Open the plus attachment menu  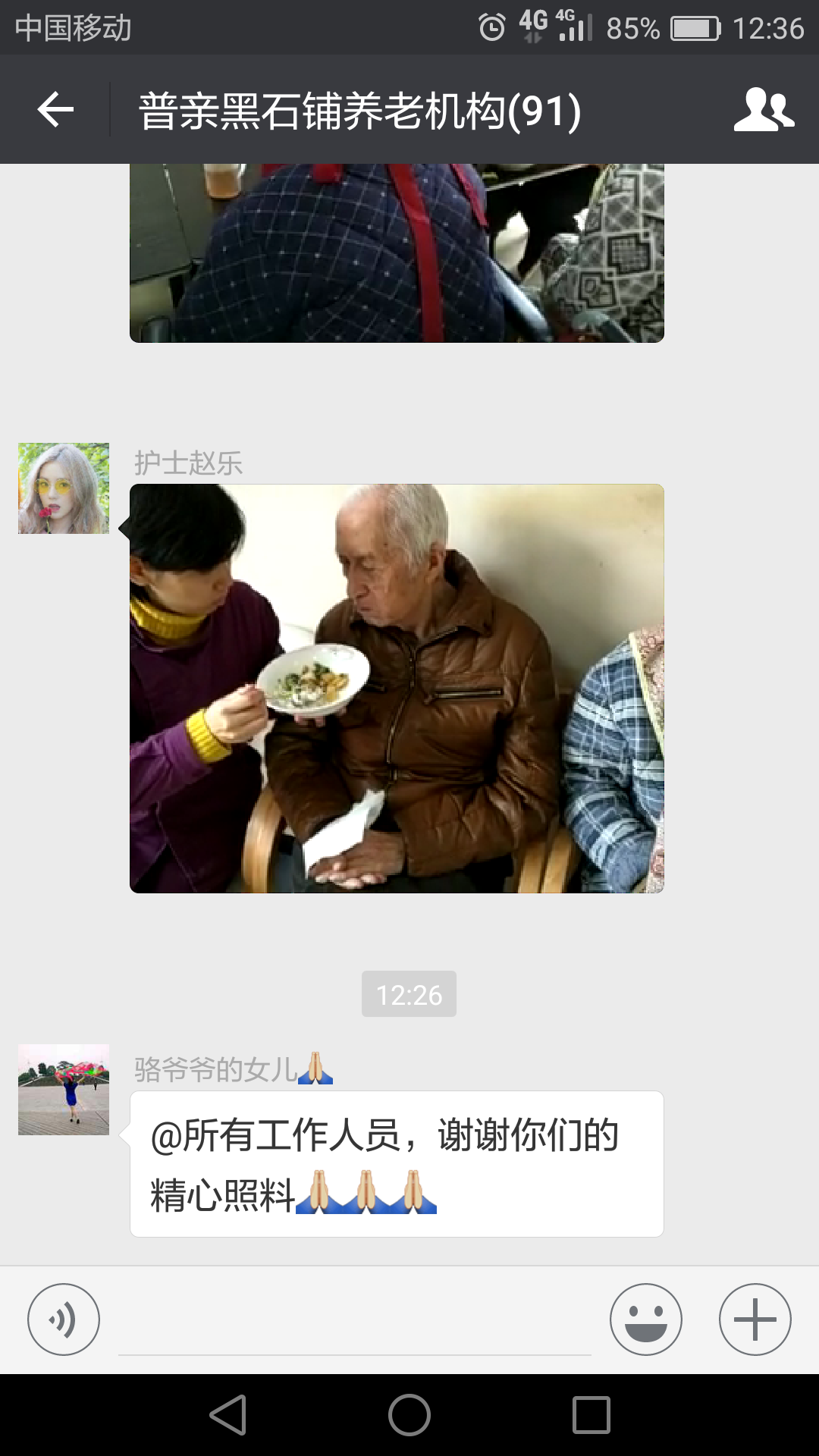(755, 1319)
